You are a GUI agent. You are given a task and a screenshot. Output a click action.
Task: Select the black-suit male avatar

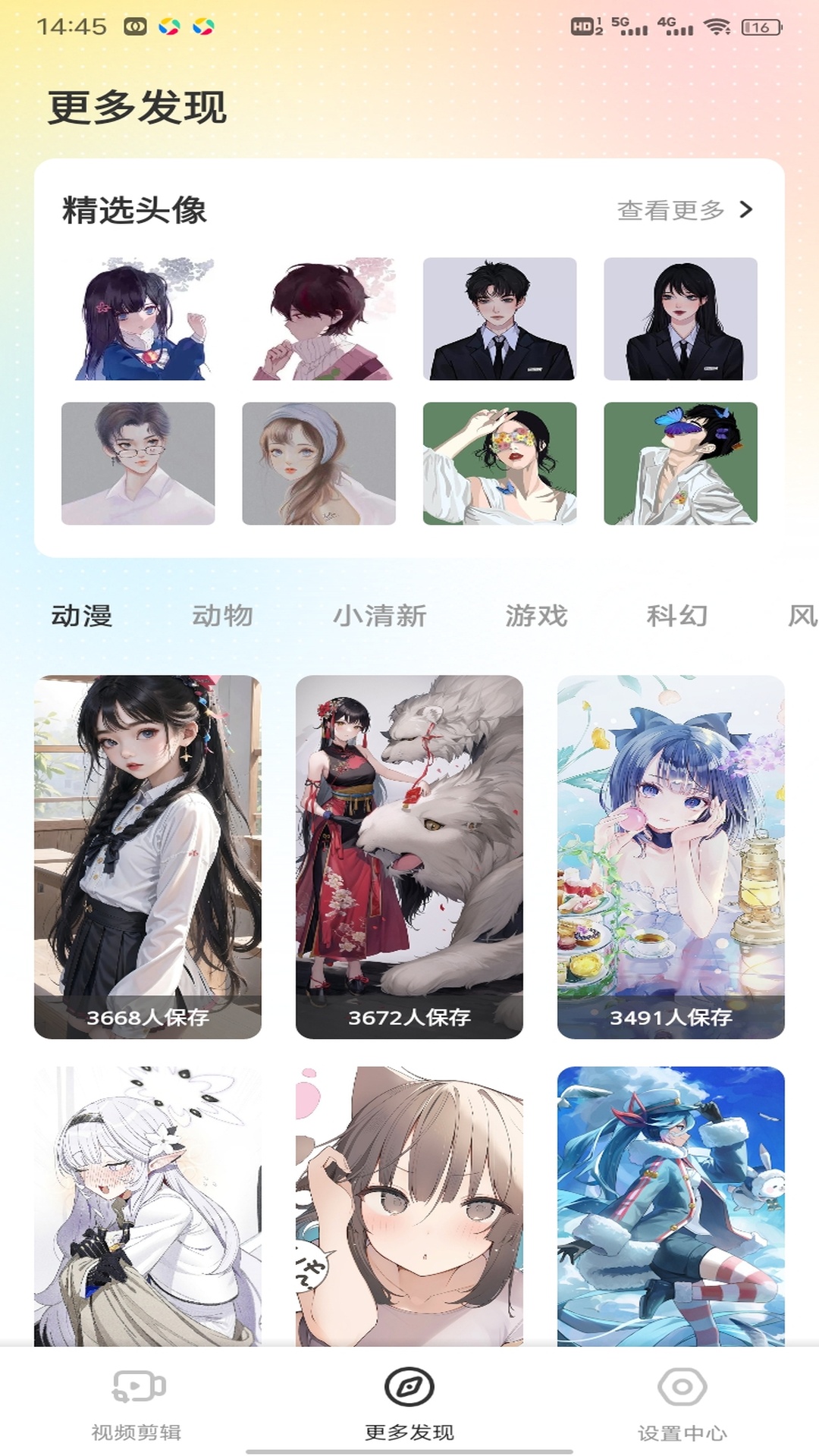[x=500, y=320]
